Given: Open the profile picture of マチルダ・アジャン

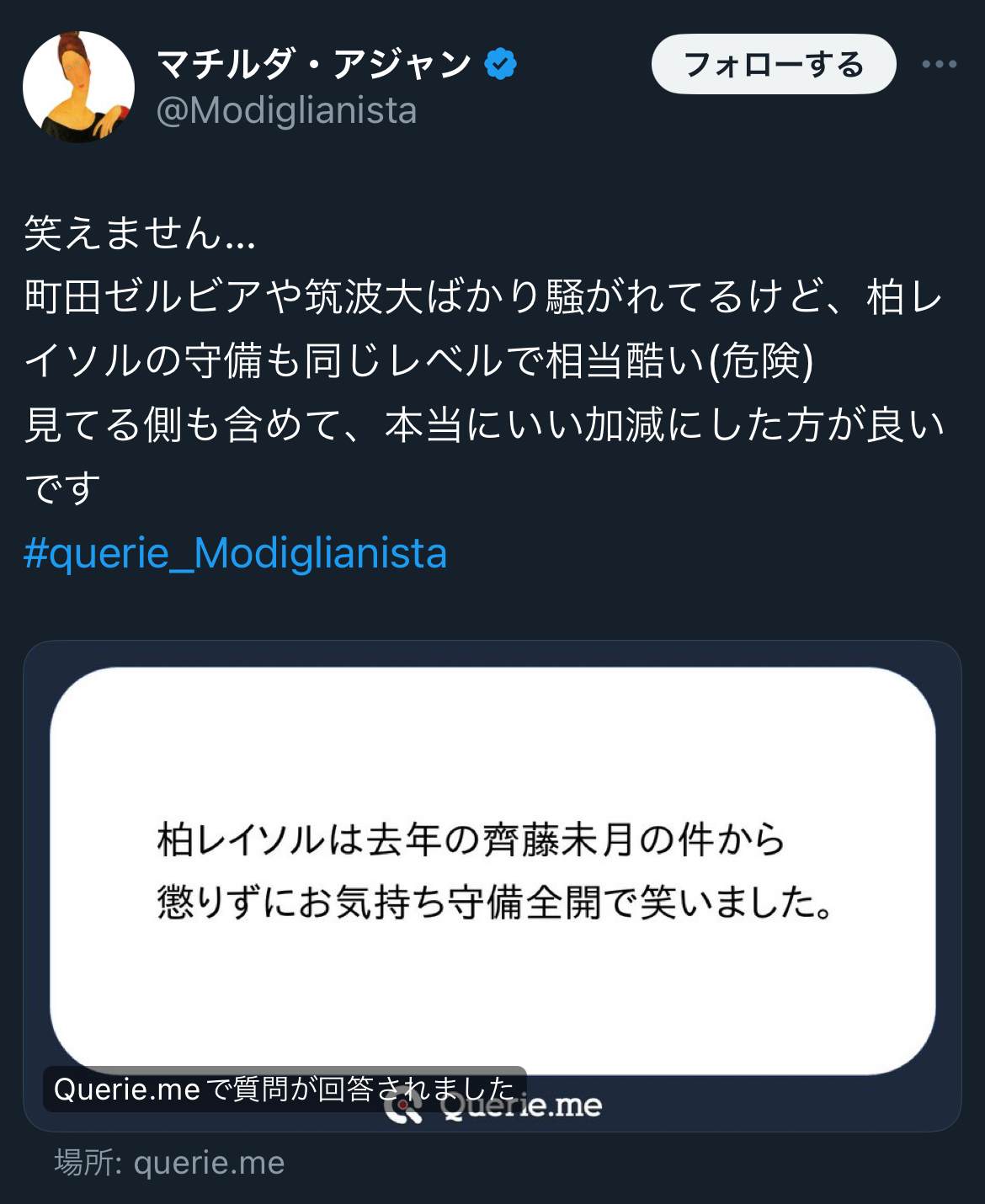Looking at the screenshot, I should (78, 87).
